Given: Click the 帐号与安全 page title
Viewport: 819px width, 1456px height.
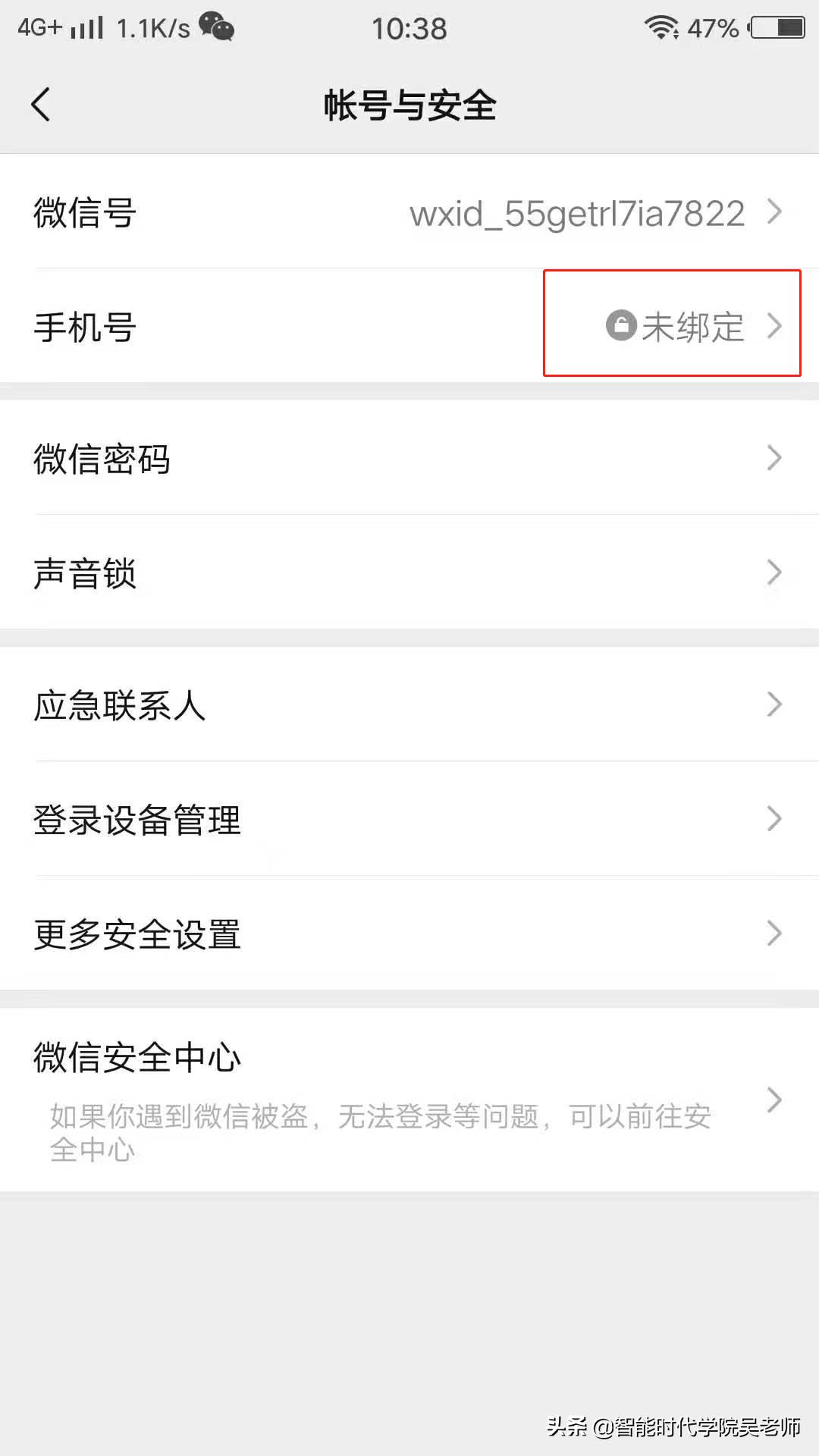Looking at the screenshot, I should pyautogui.click(x=409, y=106).
